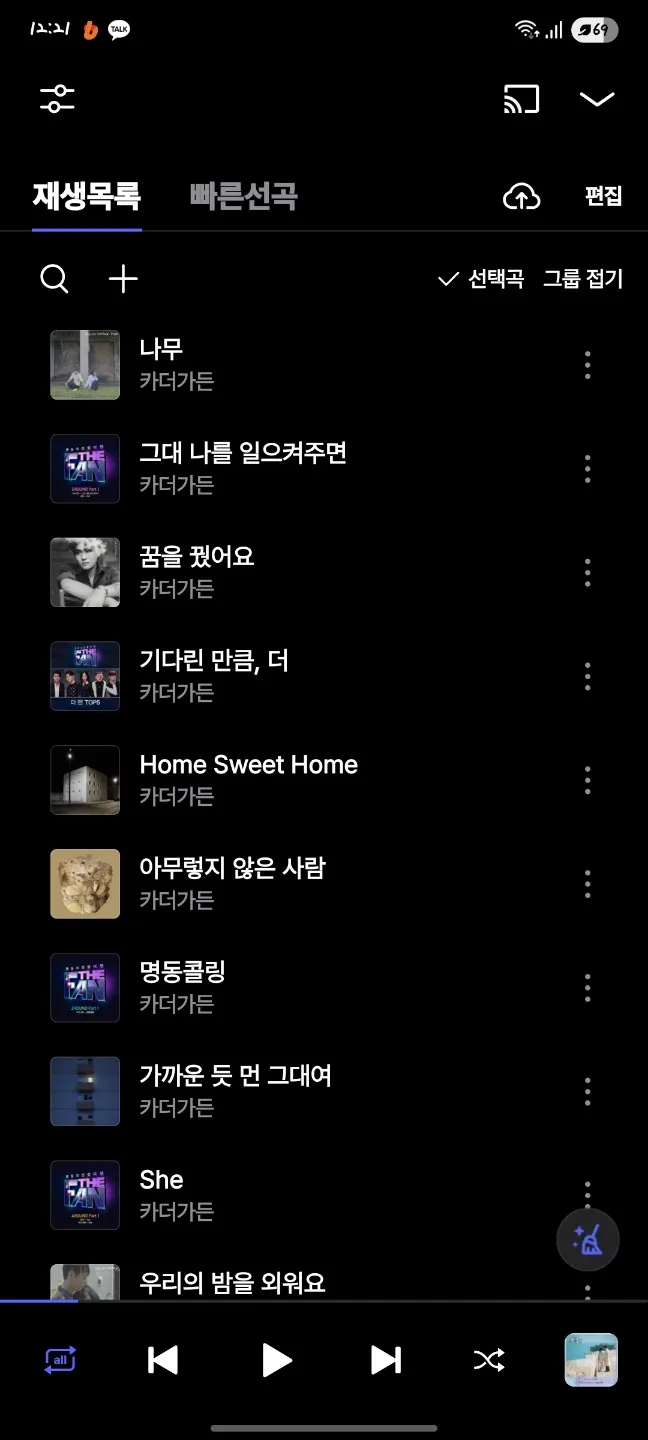Toggle the repeat all mode
The image size is (648, 1440).
tap(60, 1360)
